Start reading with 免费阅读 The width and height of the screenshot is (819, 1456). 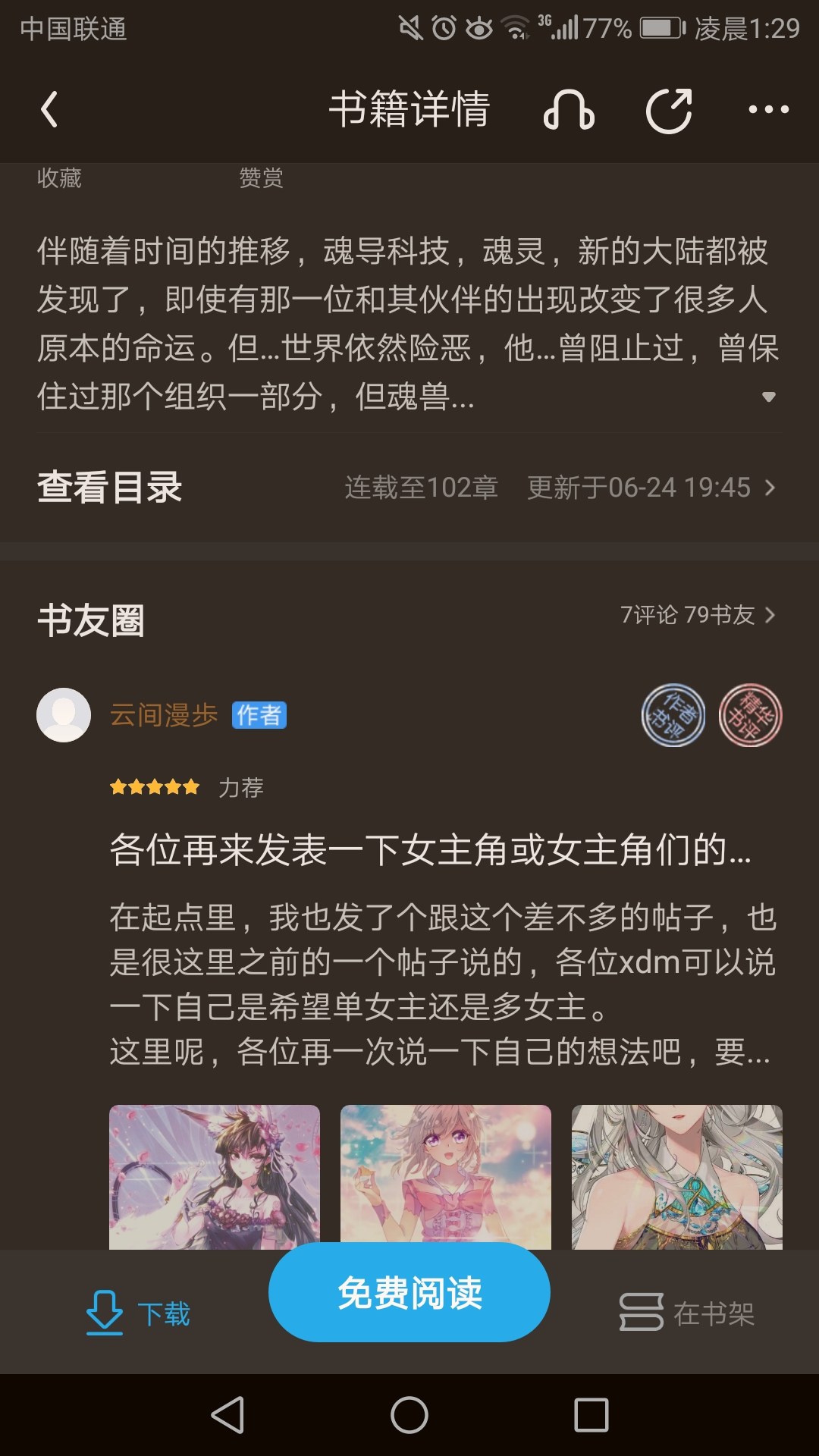pyautogui.click(x=409, y=1293)
